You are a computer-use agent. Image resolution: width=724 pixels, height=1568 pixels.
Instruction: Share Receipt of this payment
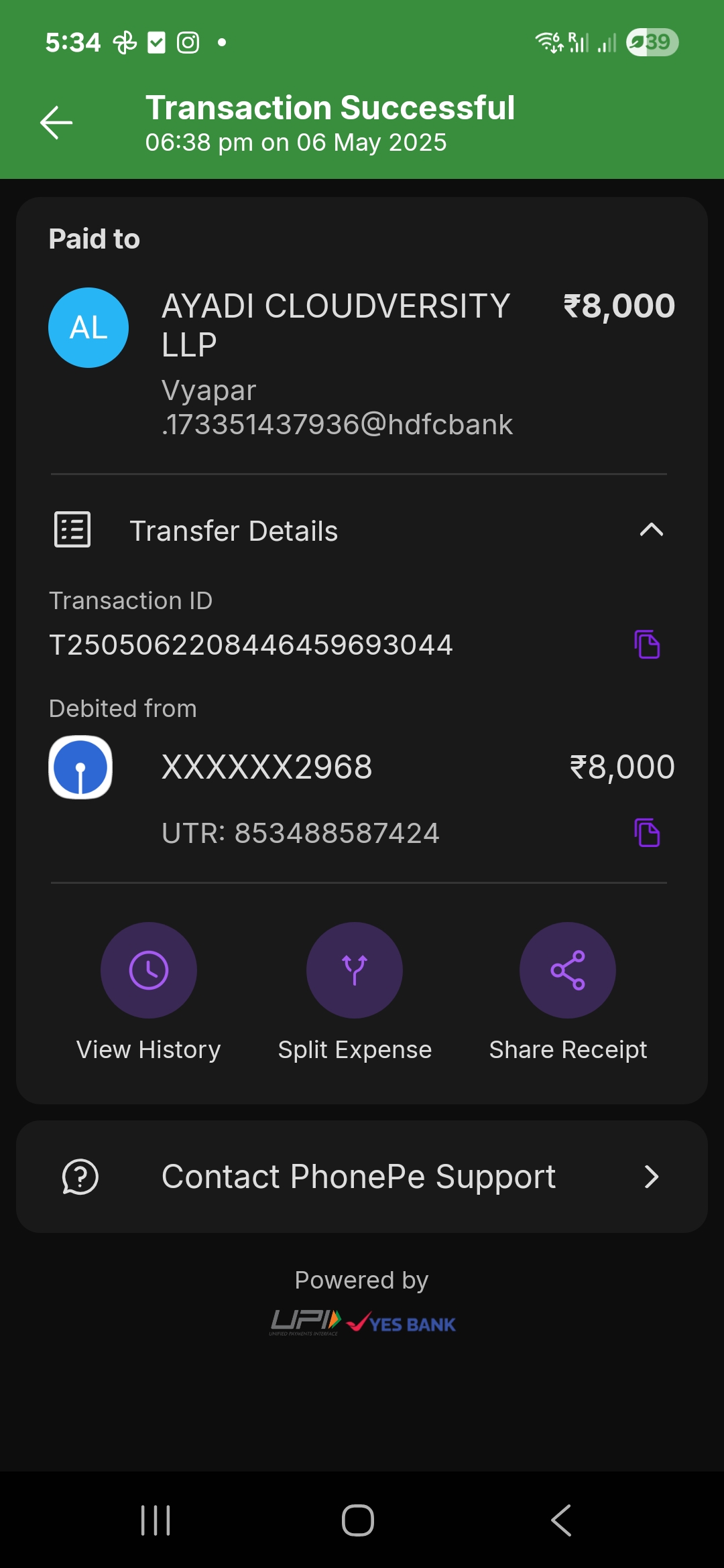click(567, 970)
